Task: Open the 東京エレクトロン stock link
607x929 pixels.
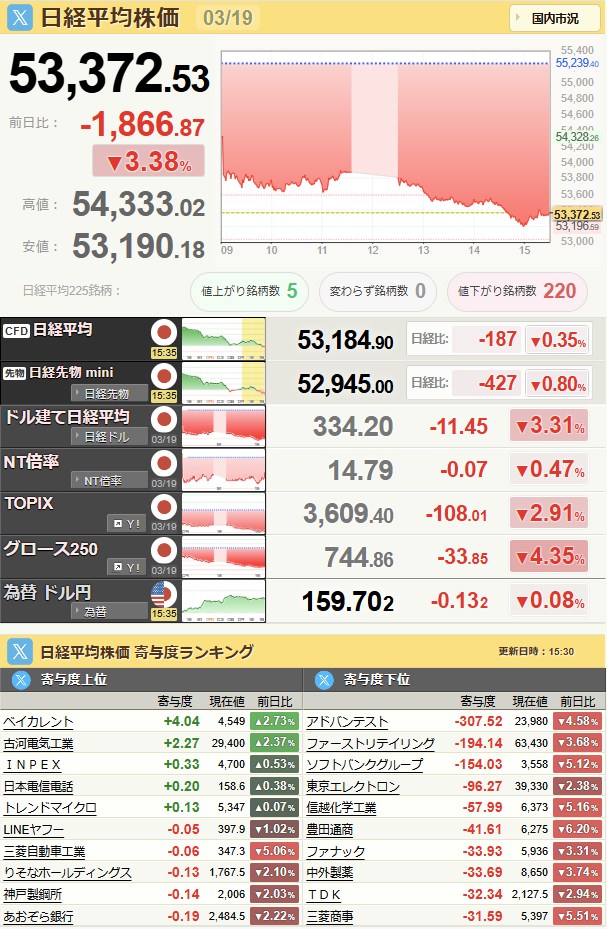Action: (x=353, y=786)
